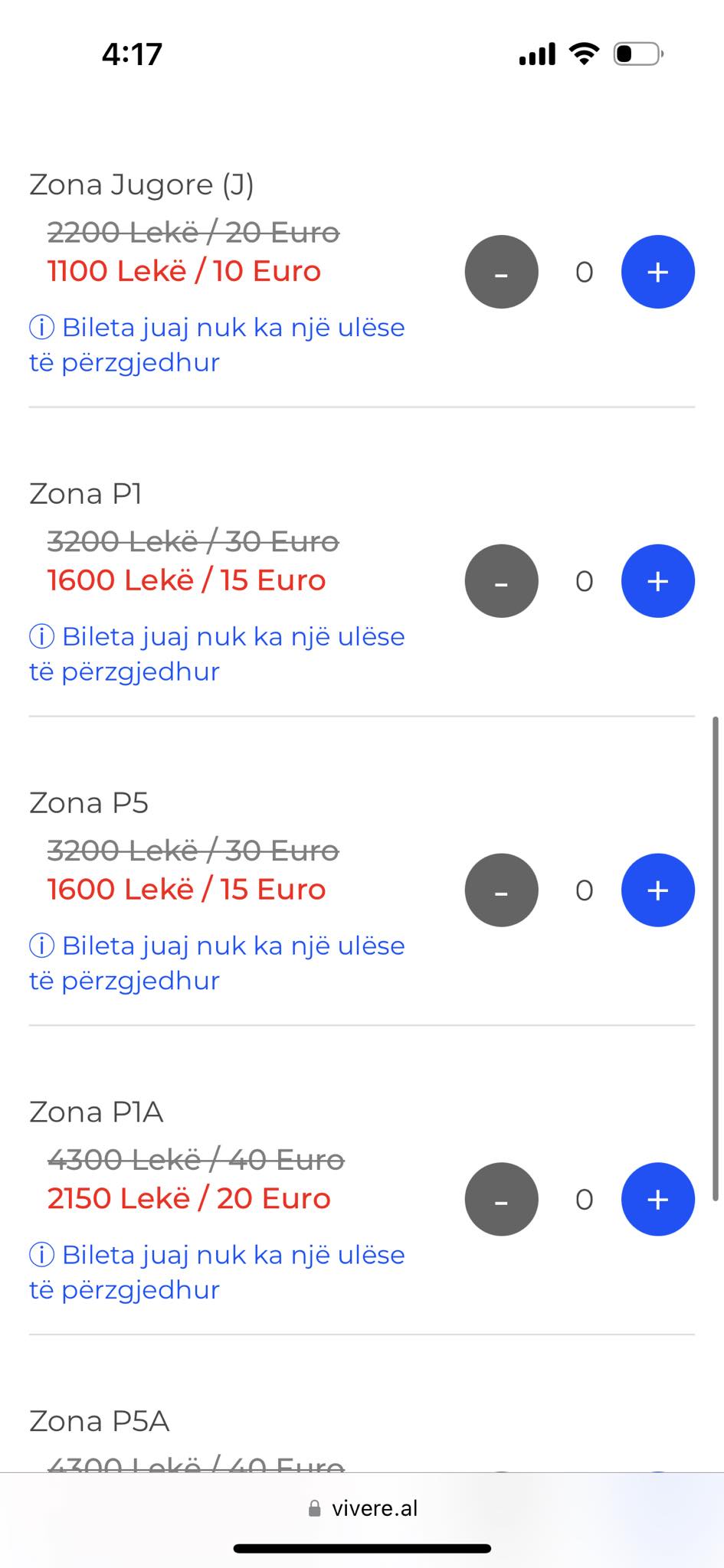Image resolution: width=724 pixels, height=1568 pixels.
Task: Add one Zona Jugore (J) ticket
Action: [657, 272]
